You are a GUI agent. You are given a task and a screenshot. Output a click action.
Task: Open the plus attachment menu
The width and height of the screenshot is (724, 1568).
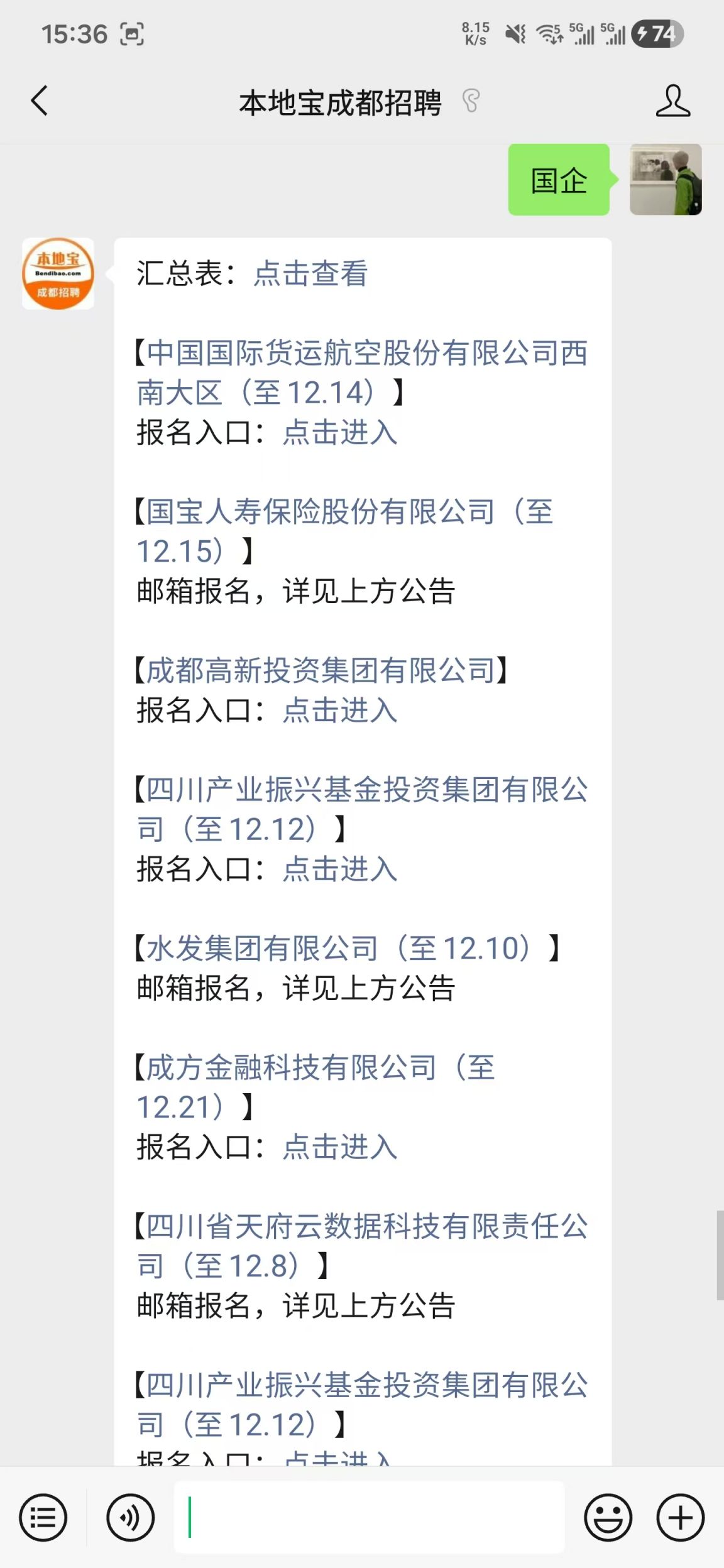[x=680, y=1518]
